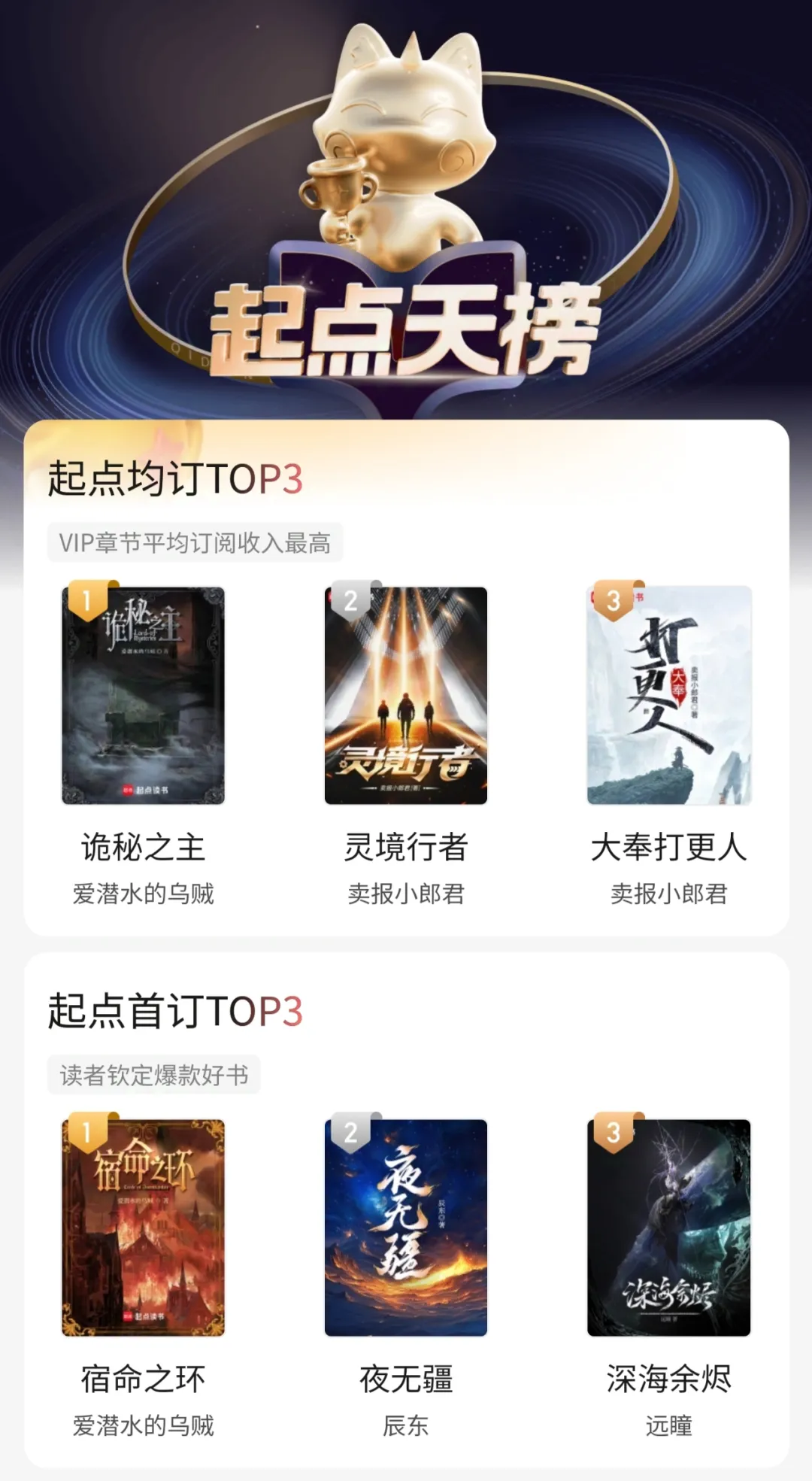
Task: Open the book 灵境行者
Action: pos(406,696)
